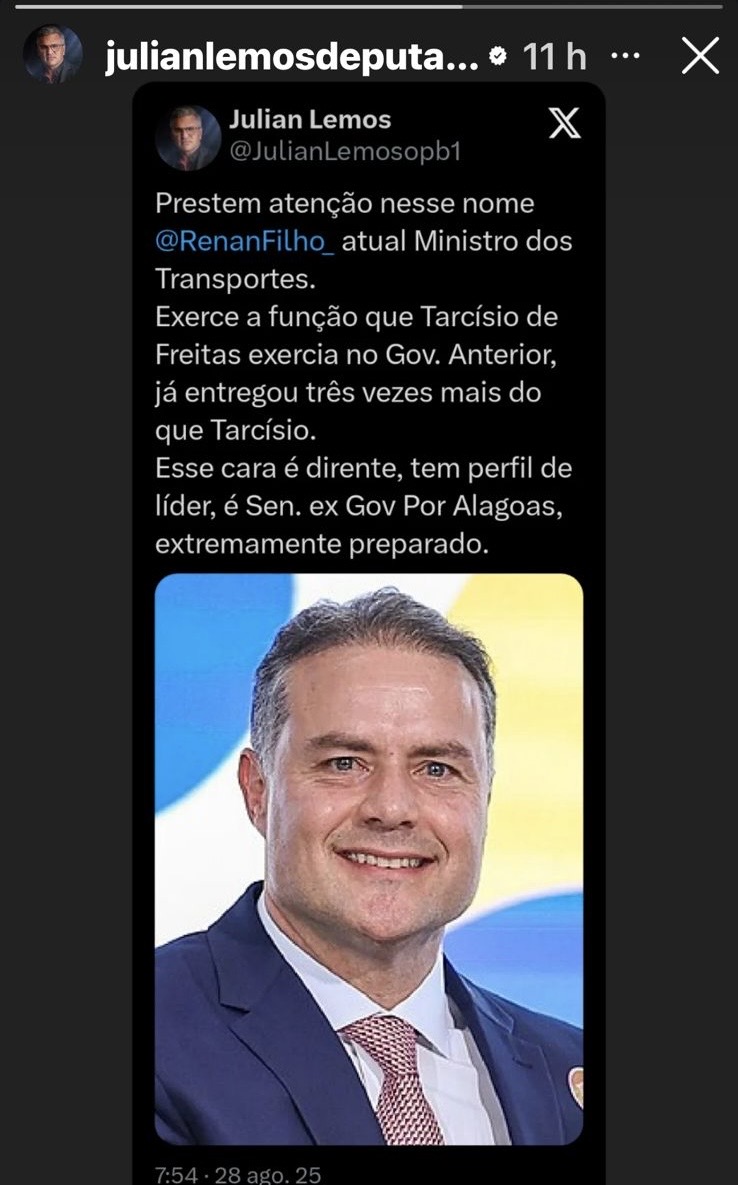Screen dimensions: 738x1185
Task: Open the story's three-dot options menu
Action: click(625, 56)
